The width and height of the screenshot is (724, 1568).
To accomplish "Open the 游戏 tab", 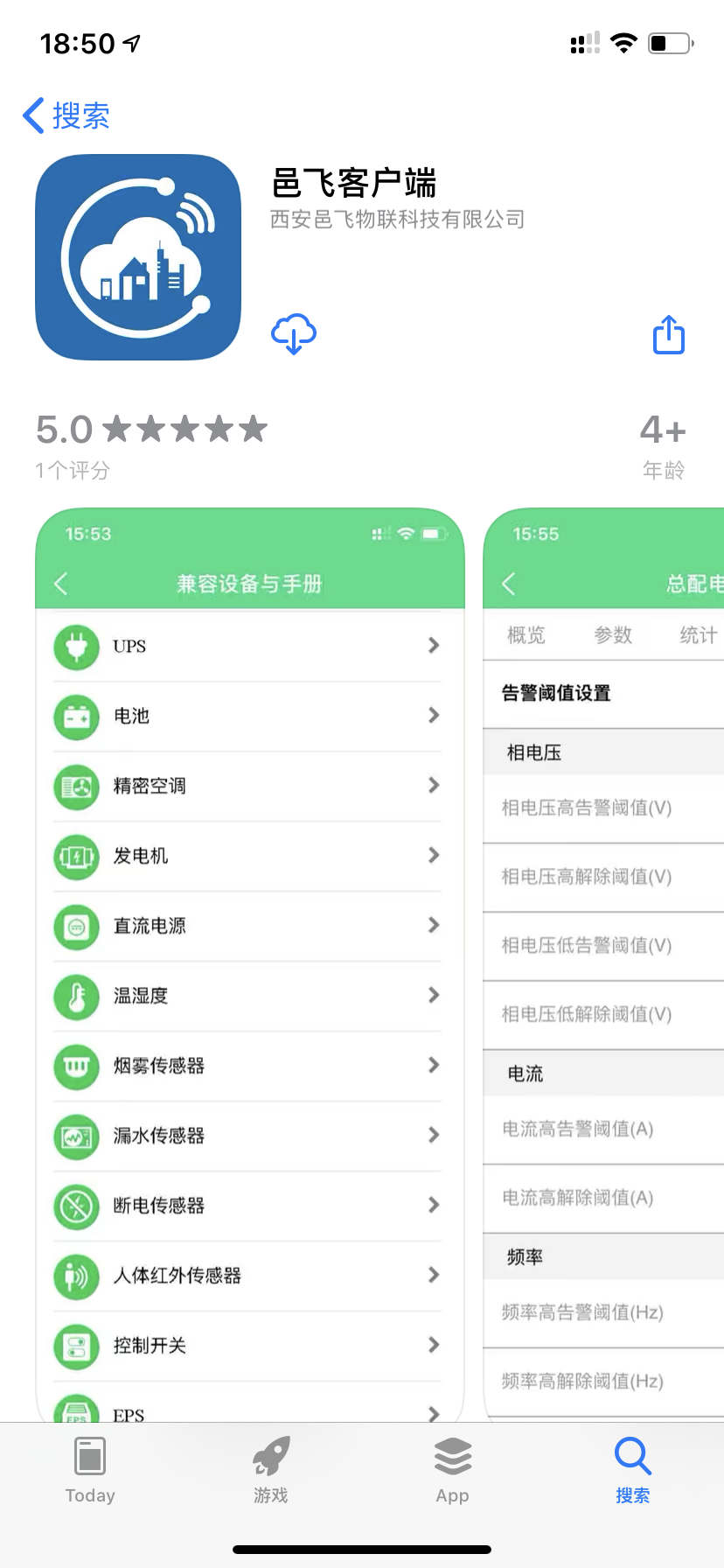I will 271,1470.
